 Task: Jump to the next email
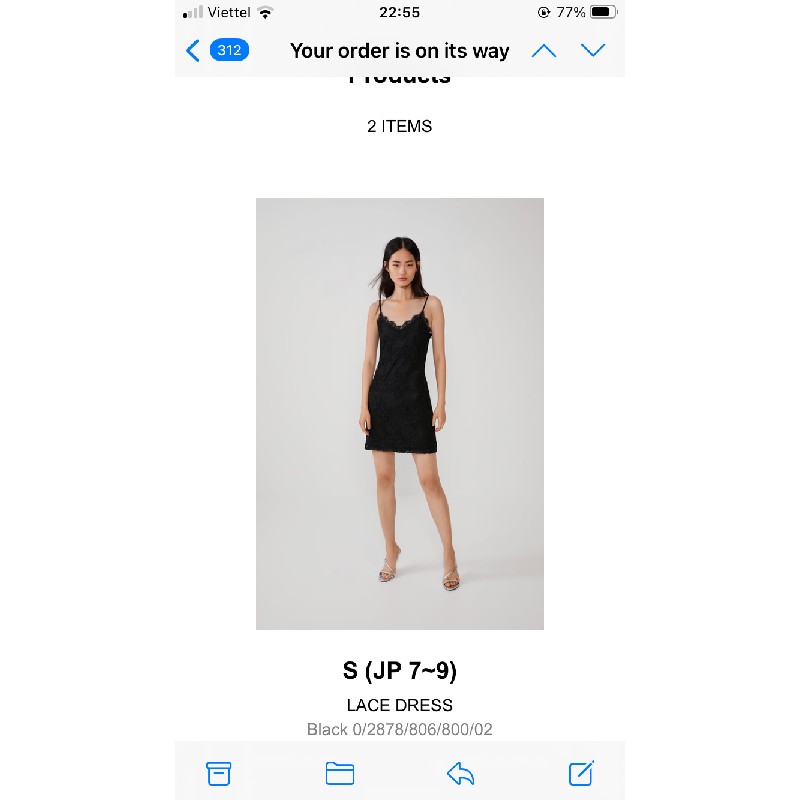593,50
